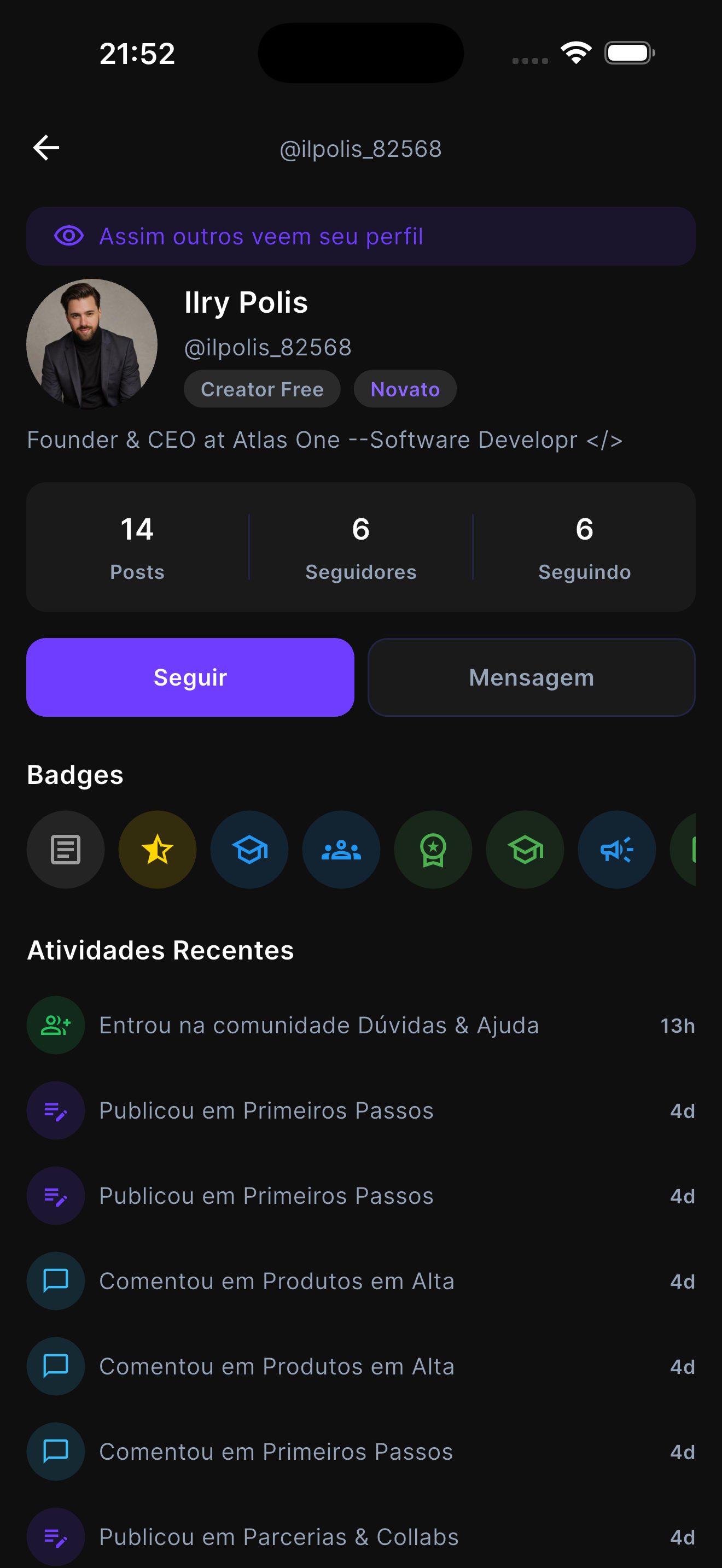Open Ilry Polis's profile picture
Screen dimensions: 722x1568
pos(91,343)
